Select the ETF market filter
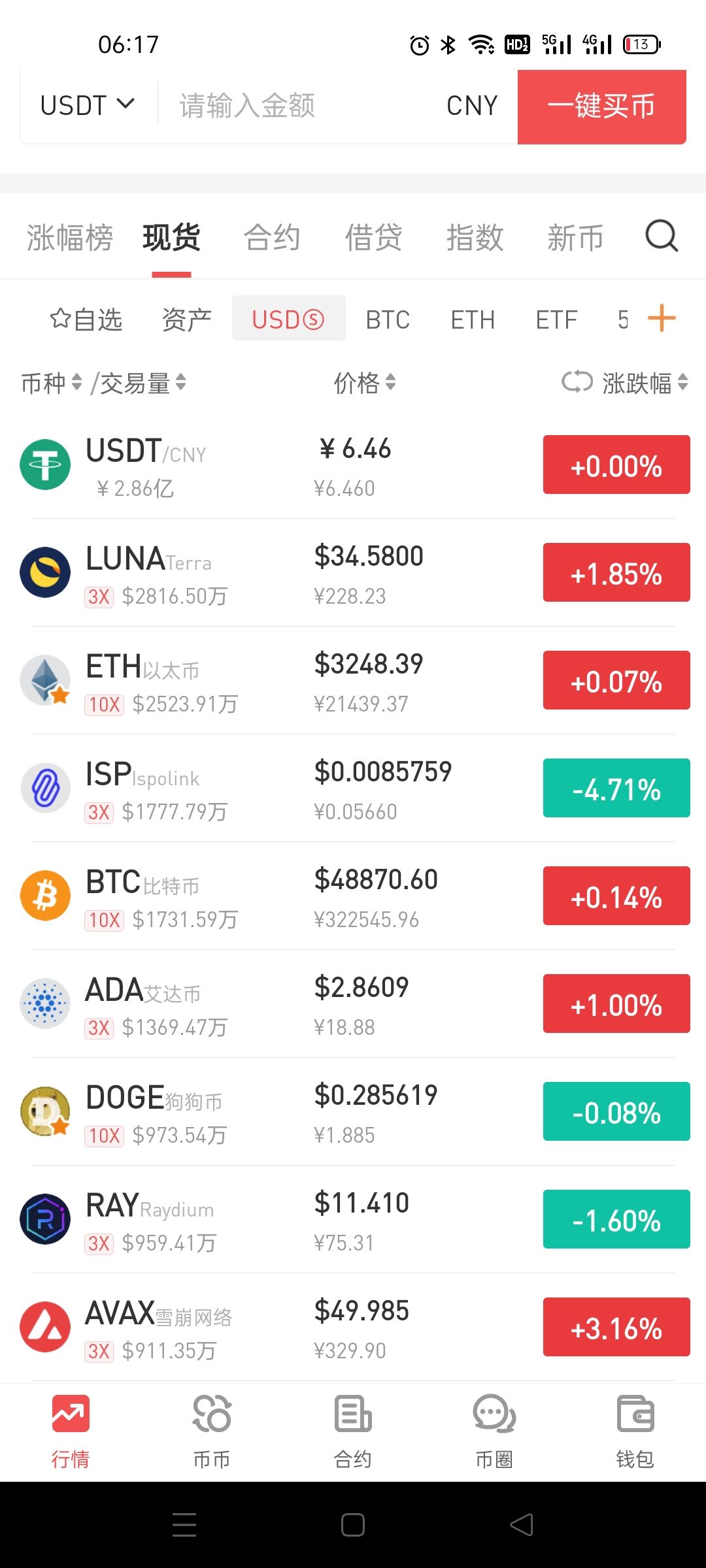 pyautogui.click(x=556, y=319)
